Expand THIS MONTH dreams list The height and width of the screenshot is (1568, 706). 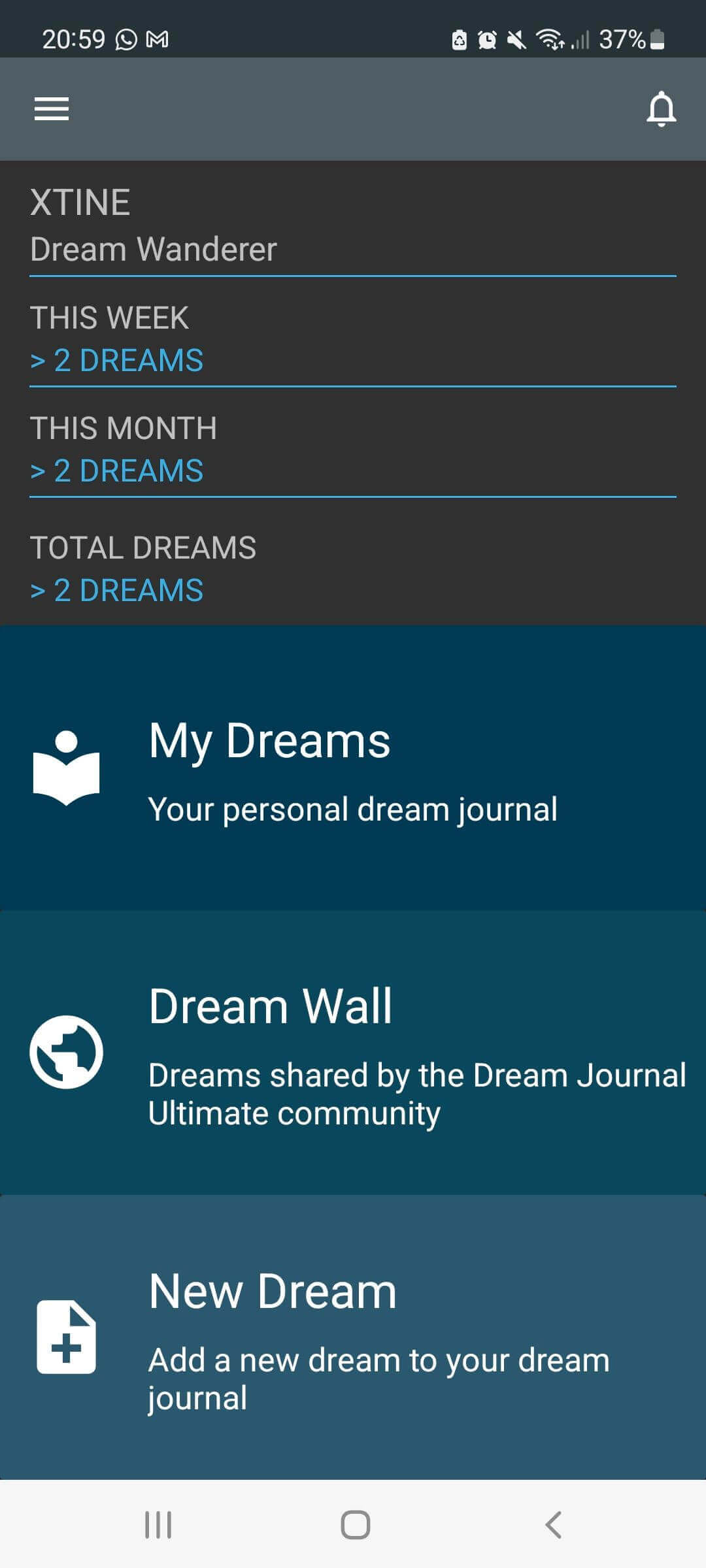116,470
